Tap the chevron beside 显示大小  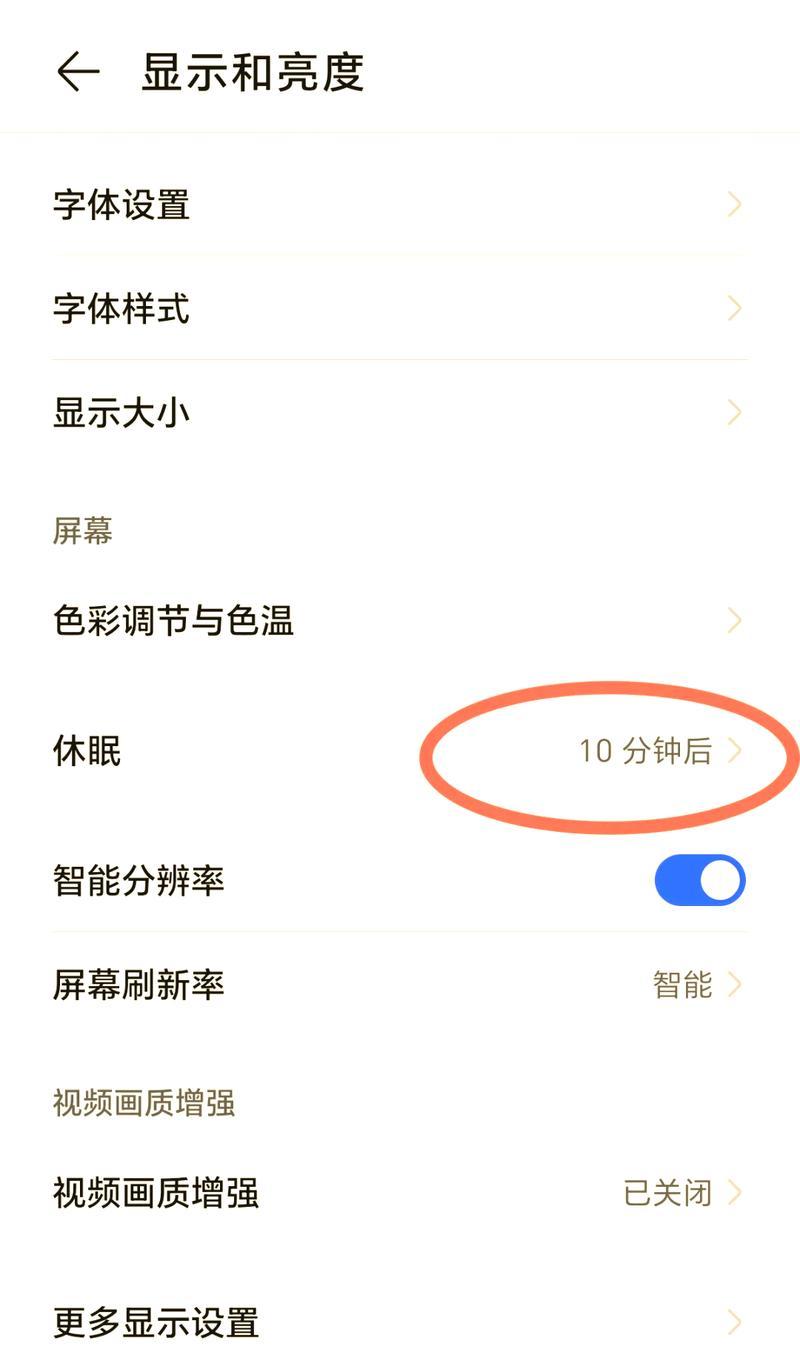[x=735, y=412]
